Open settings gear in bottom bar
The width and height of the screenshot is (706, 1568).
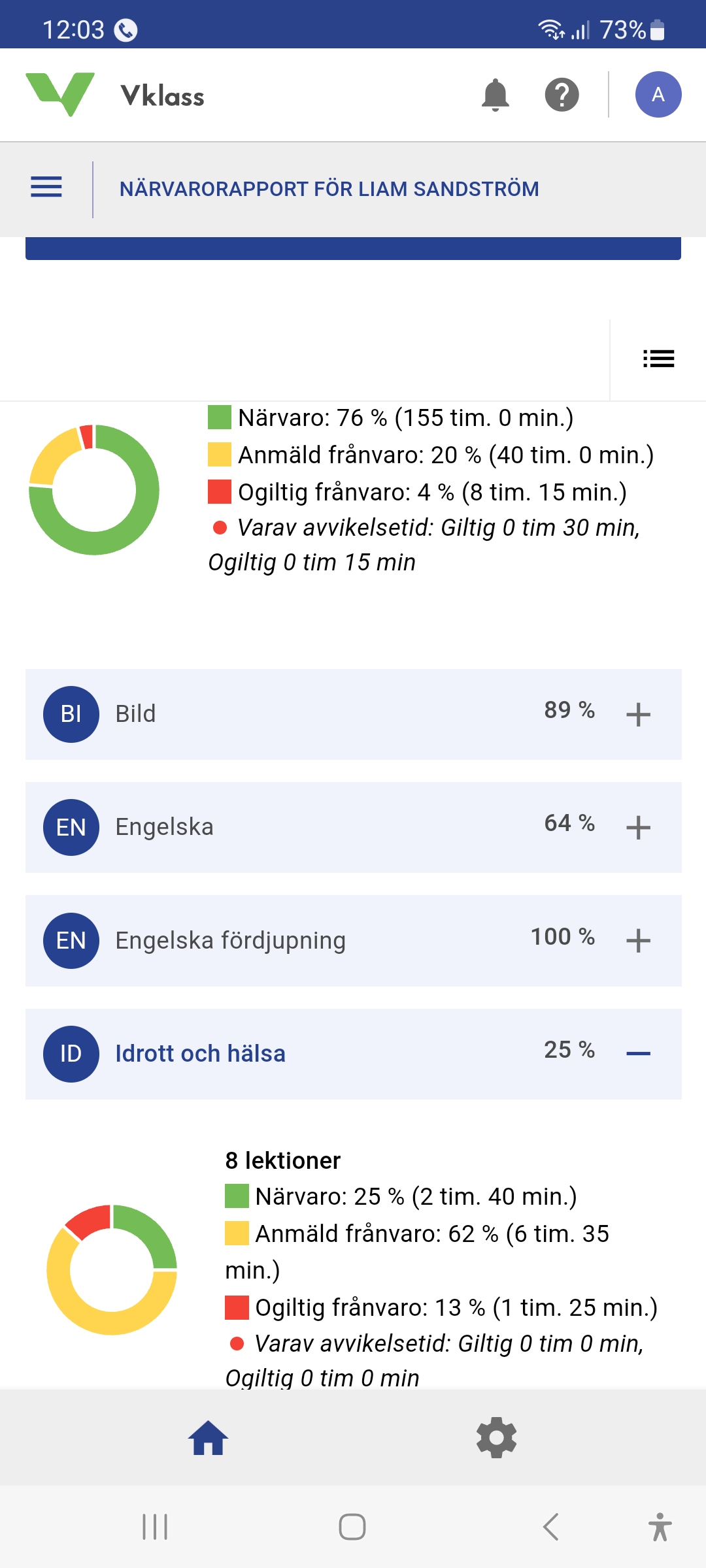496,1438
